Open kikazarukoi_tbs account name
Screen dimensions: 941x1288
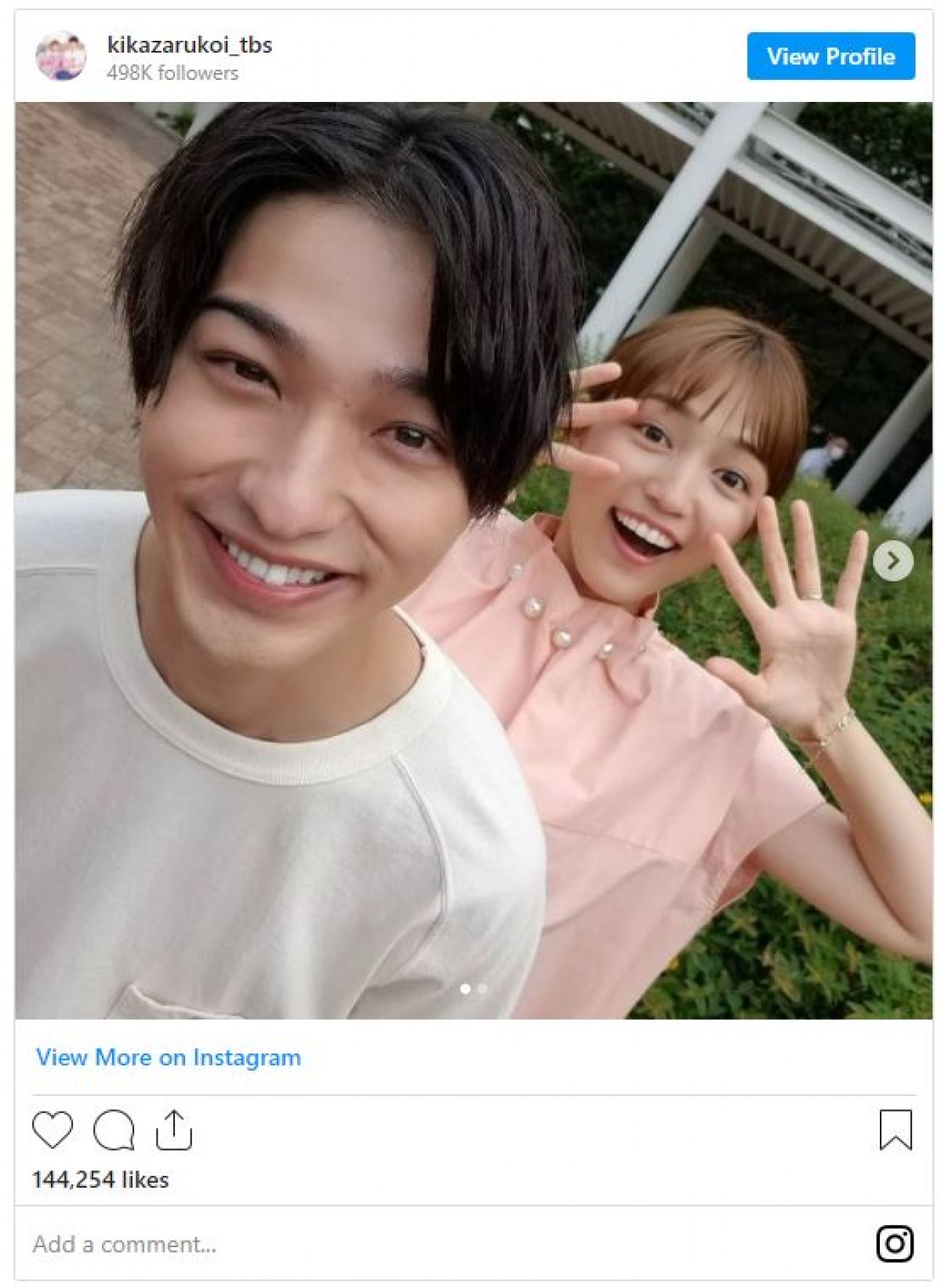[x=190, y=45]
